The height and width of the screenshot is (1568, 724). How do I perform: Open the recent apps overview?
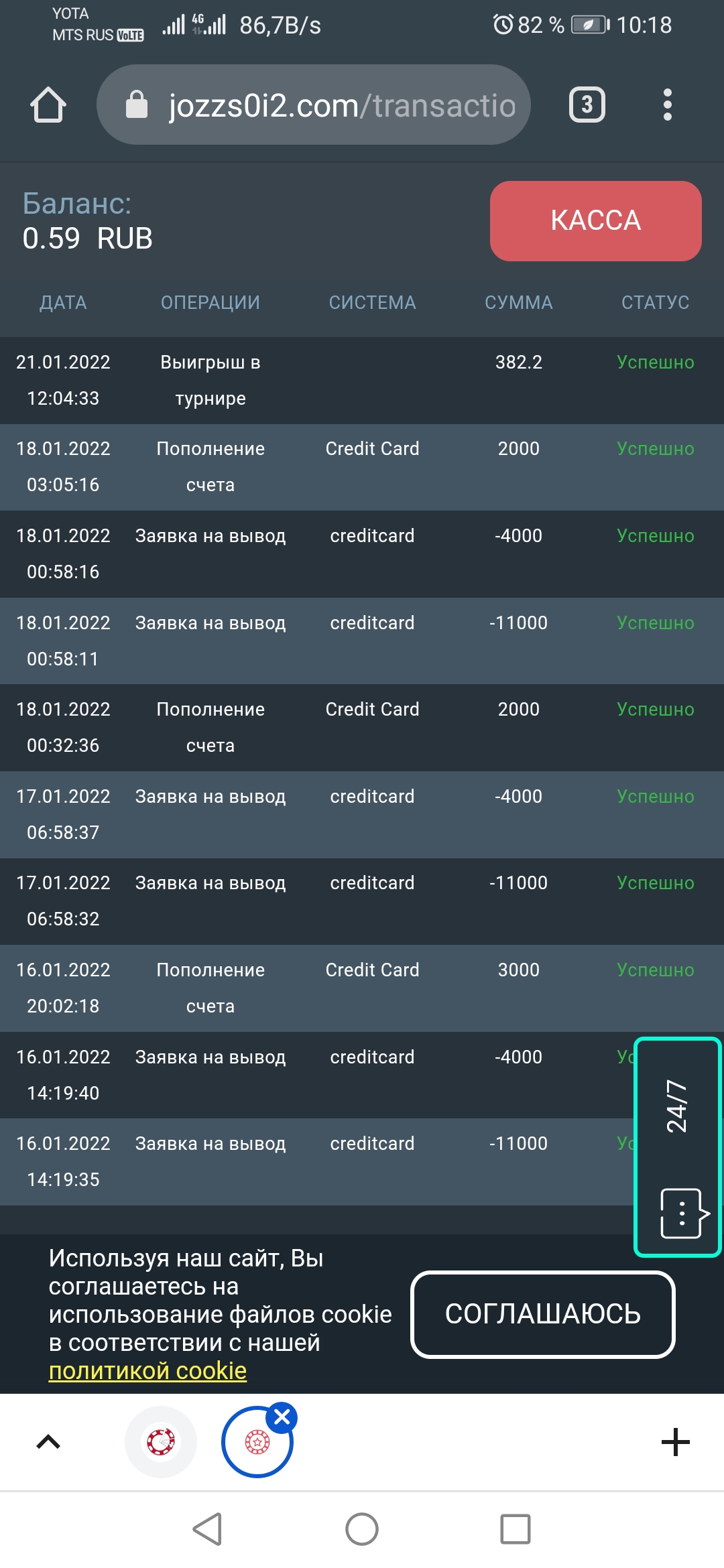pyautogui.click(x=515, y=1529)
